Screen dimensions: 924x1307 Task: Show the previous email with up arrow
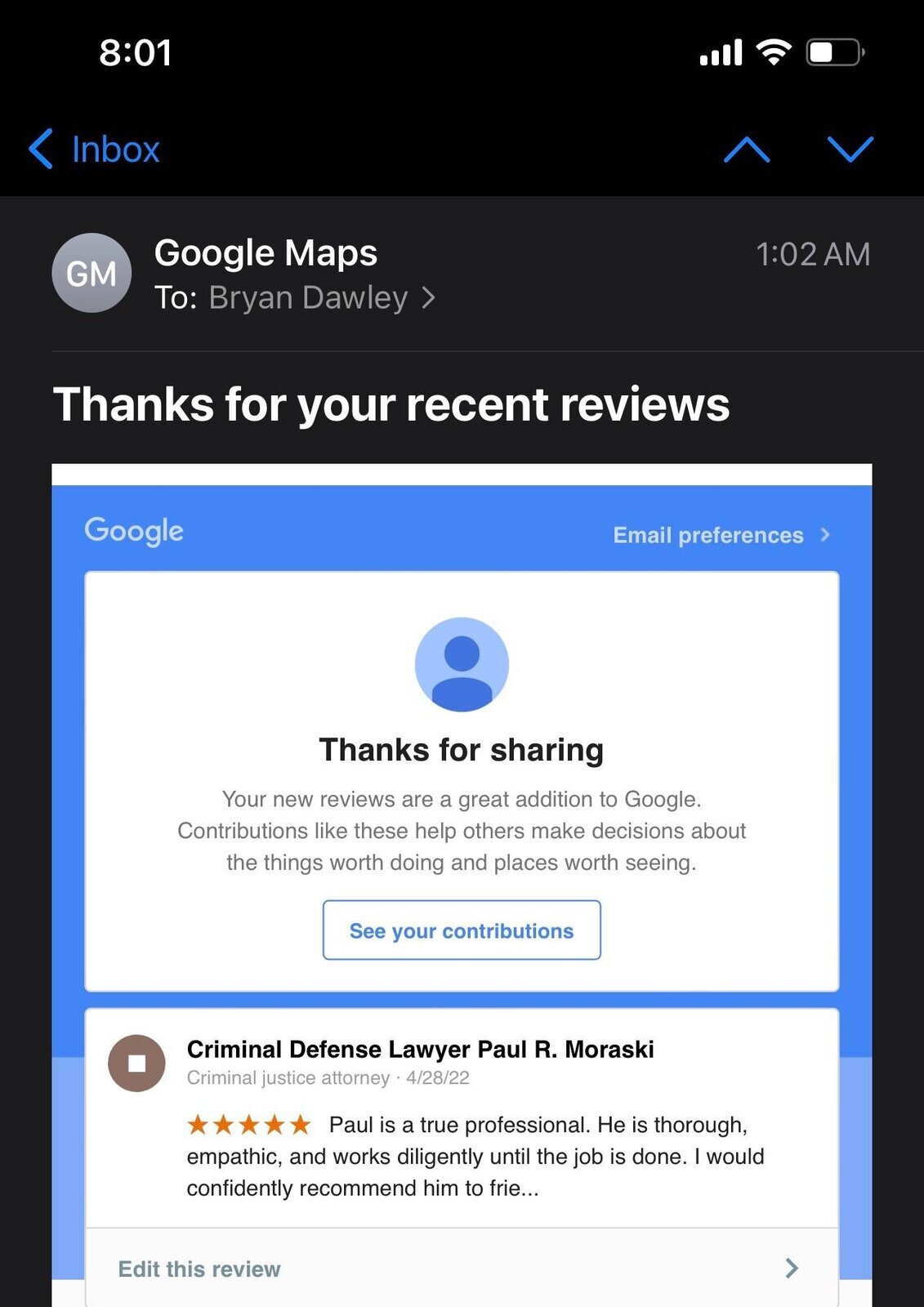(x=747, y=149)
